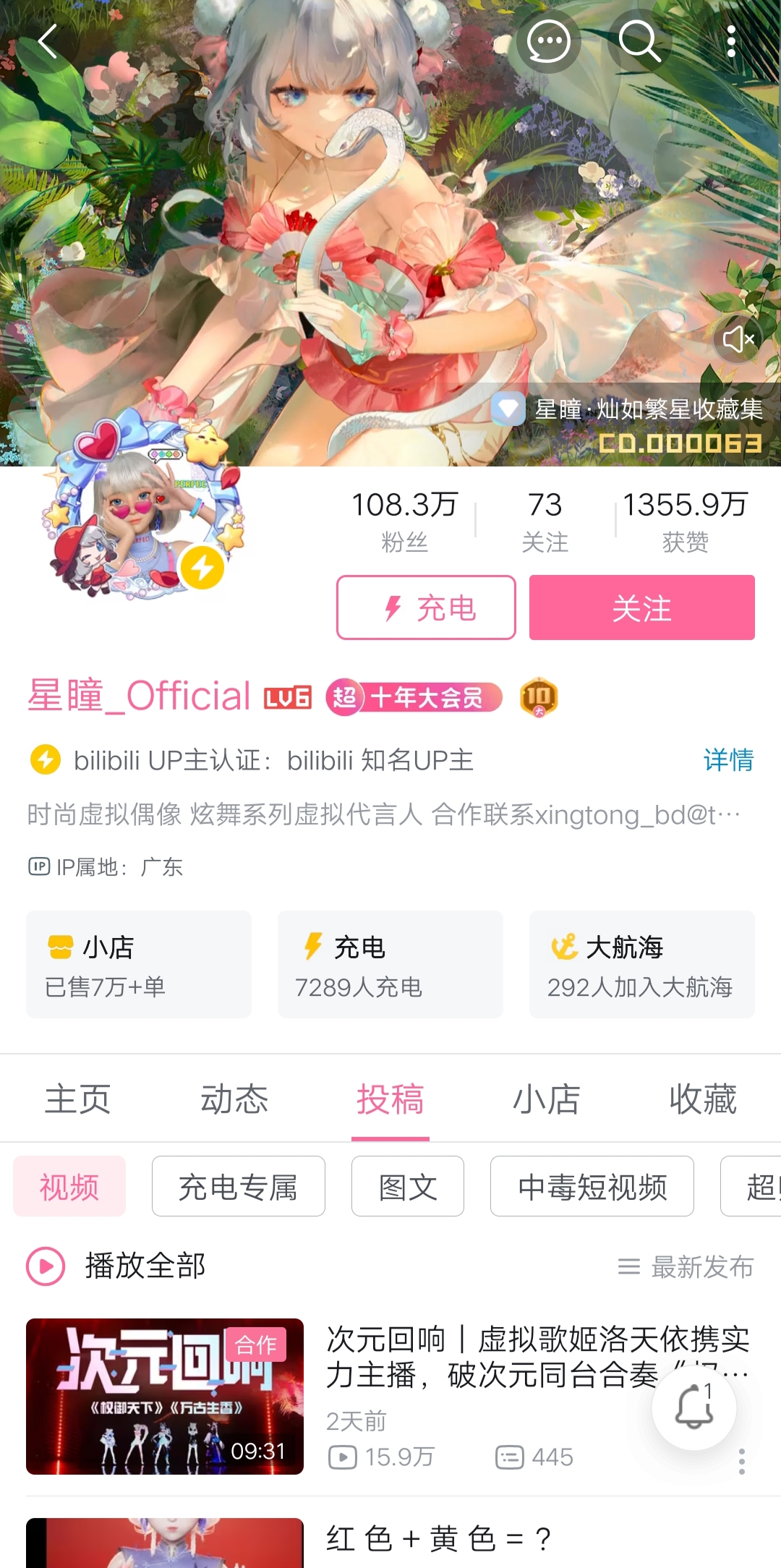The width and height of the screenshot is (781, 1568).
Task: Switch to the 动态 tab
Action: click(234, 1099)
